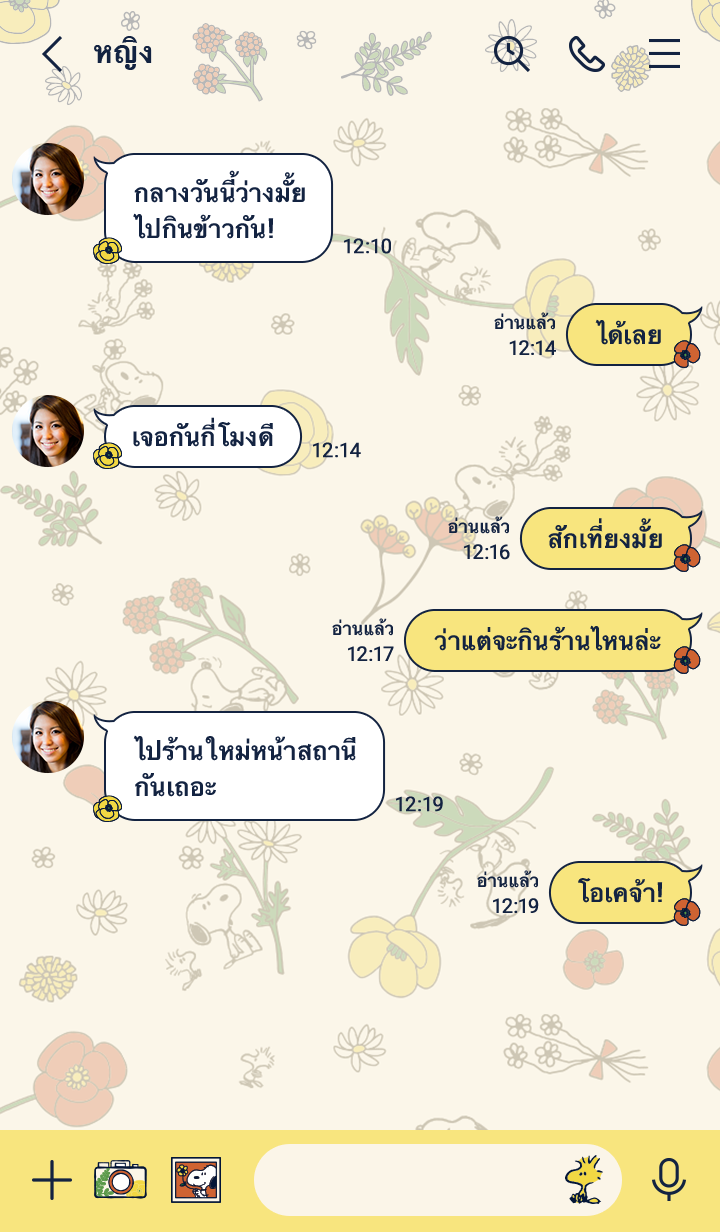Open the chat menu
The image size is (720, 1232).
click(x=664, y=54)
